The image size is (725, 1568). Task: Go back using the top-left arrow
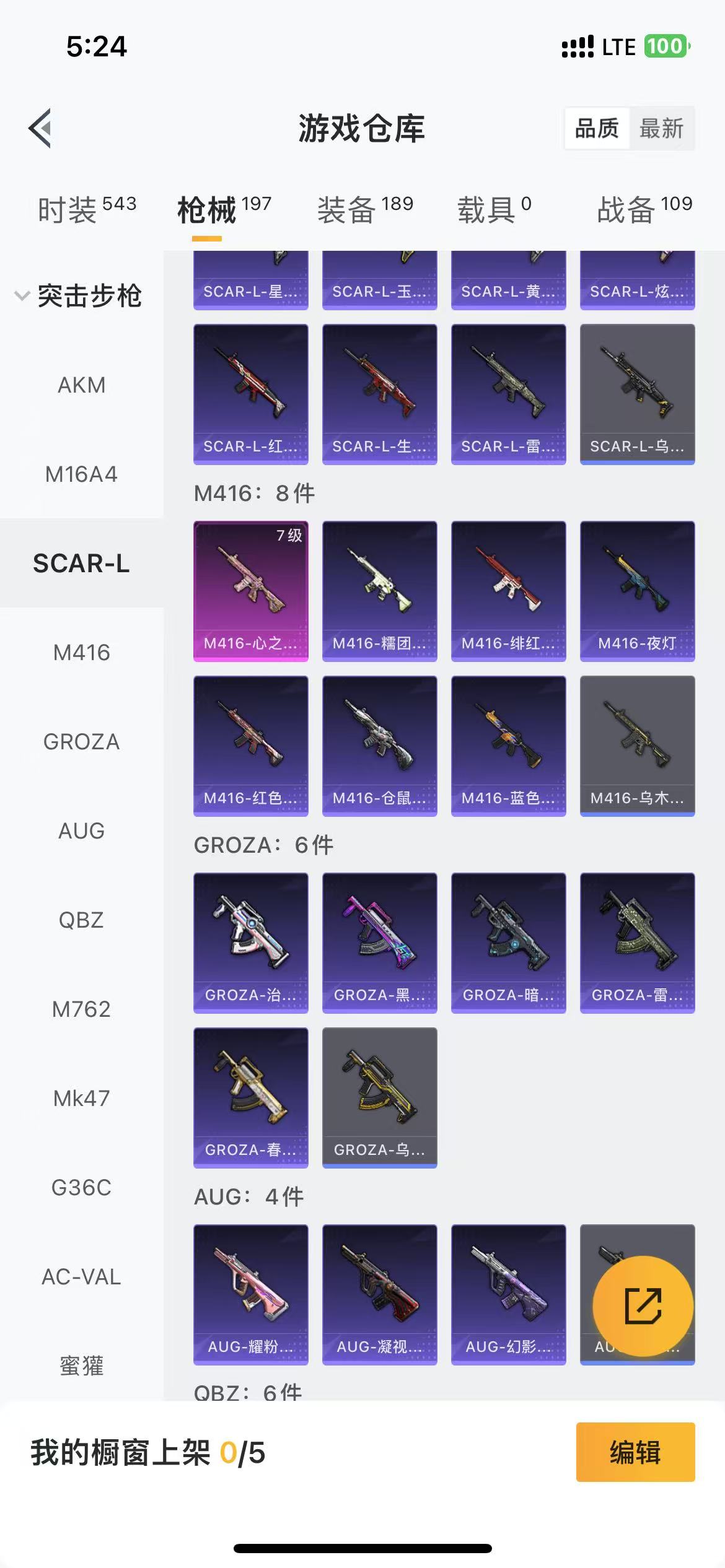[x=40, y=128]
